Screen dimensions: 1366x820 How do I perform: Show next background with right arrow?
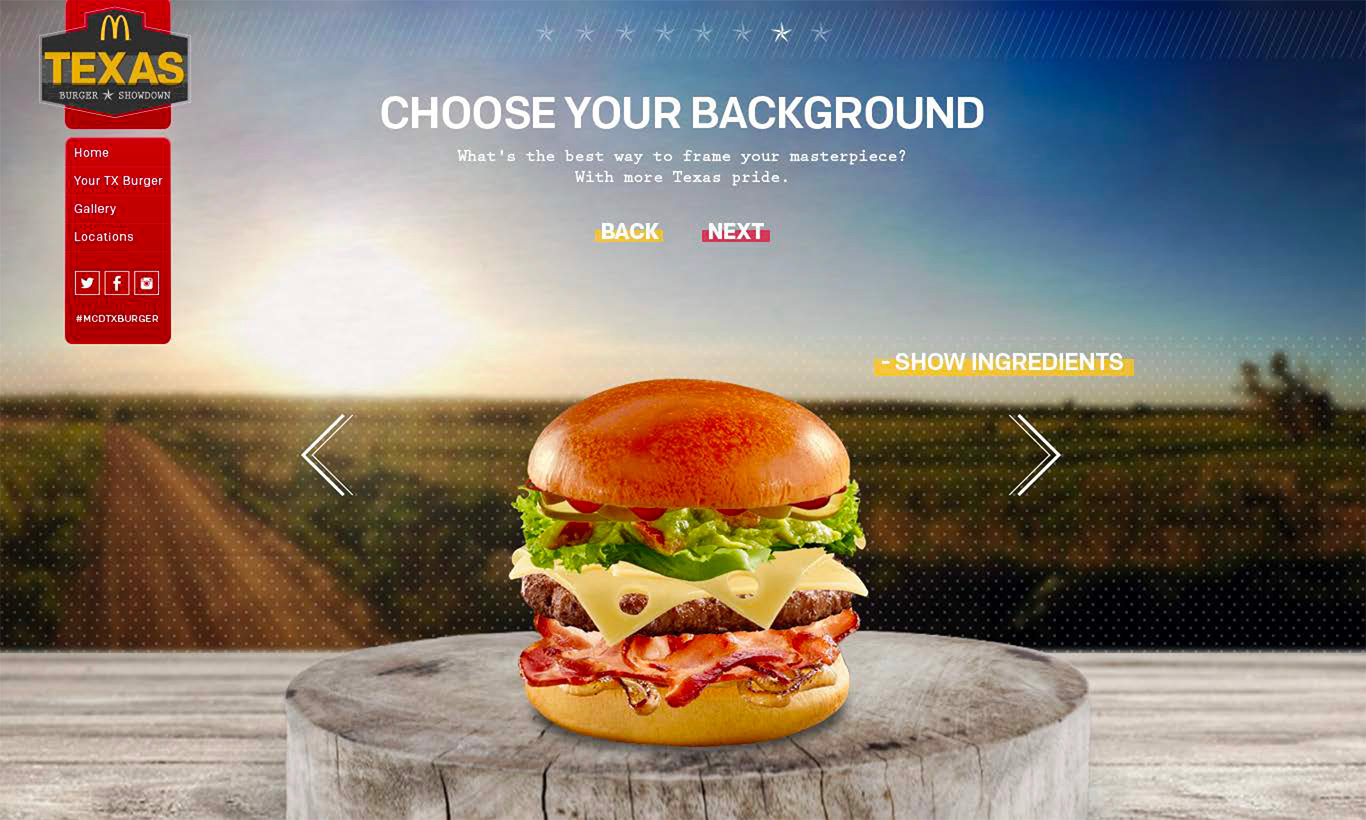(1035, 455)
